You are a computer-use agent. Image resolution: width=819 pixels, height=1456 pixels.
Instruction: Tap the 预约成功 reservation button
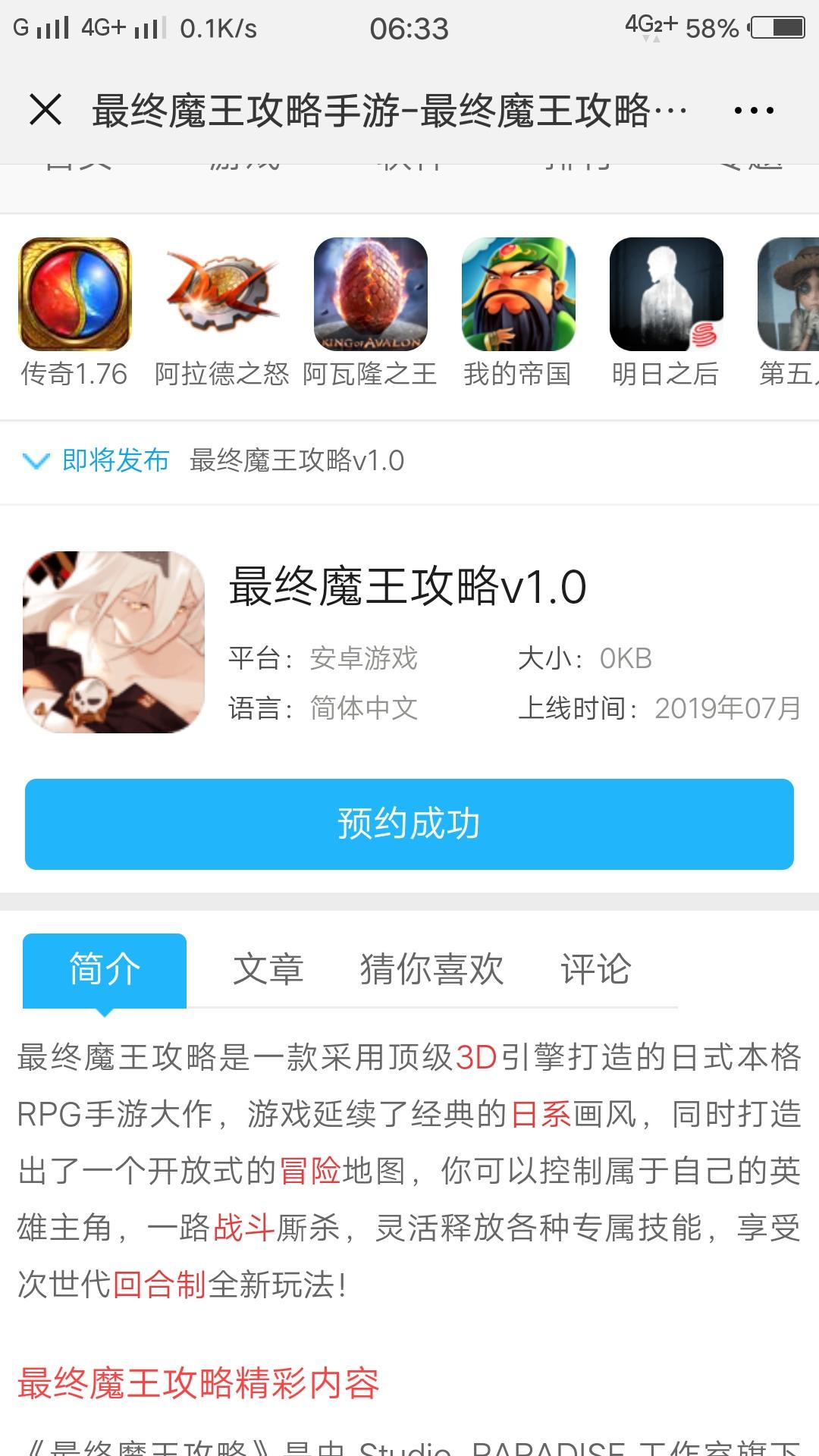coord(409,824)
